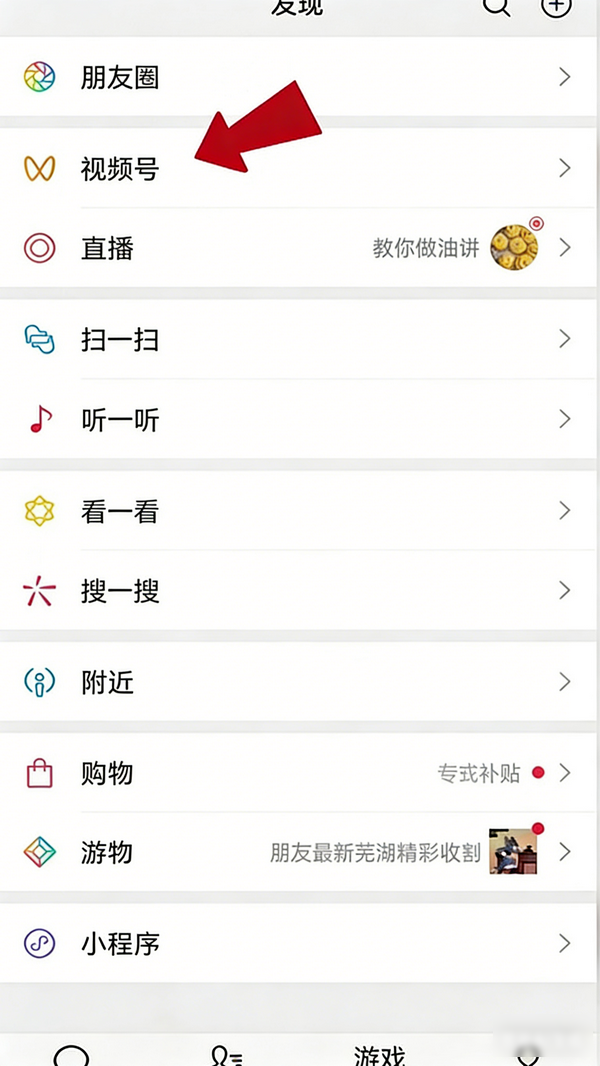
Task: Open the plus add menu
Action: 556,7
